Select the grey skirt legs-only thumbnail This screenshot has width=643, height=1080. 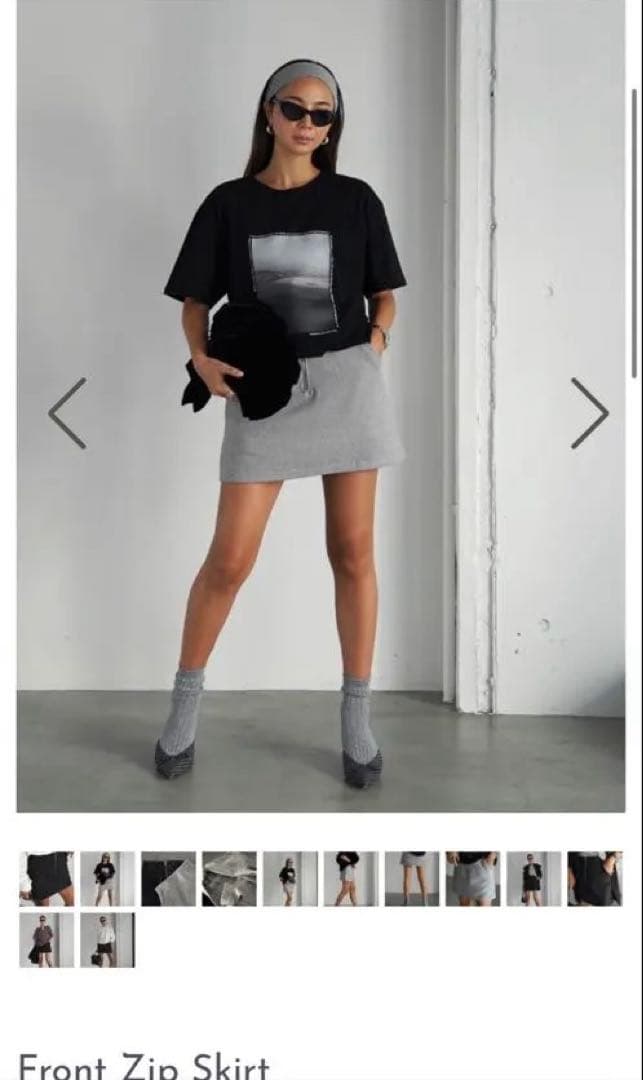point(411,878)
